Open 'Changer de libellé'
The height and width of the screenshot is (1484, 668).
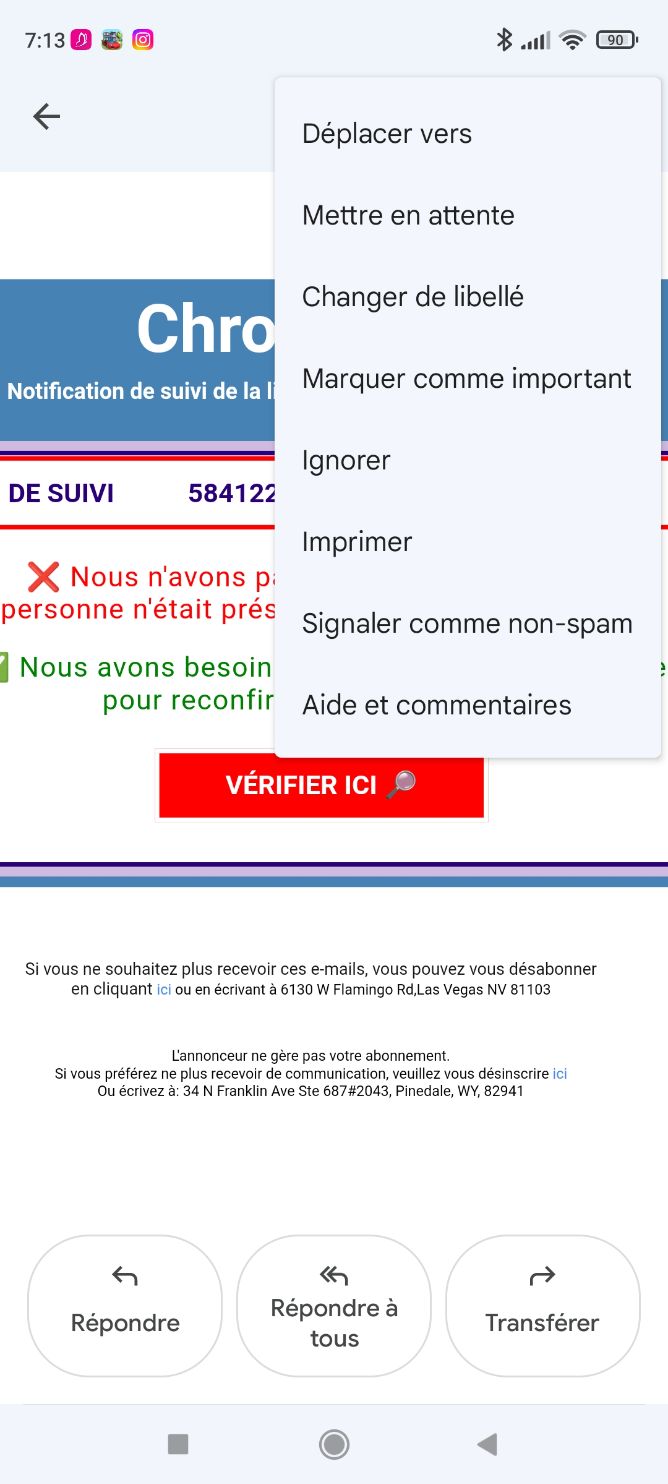pos(412,297)
